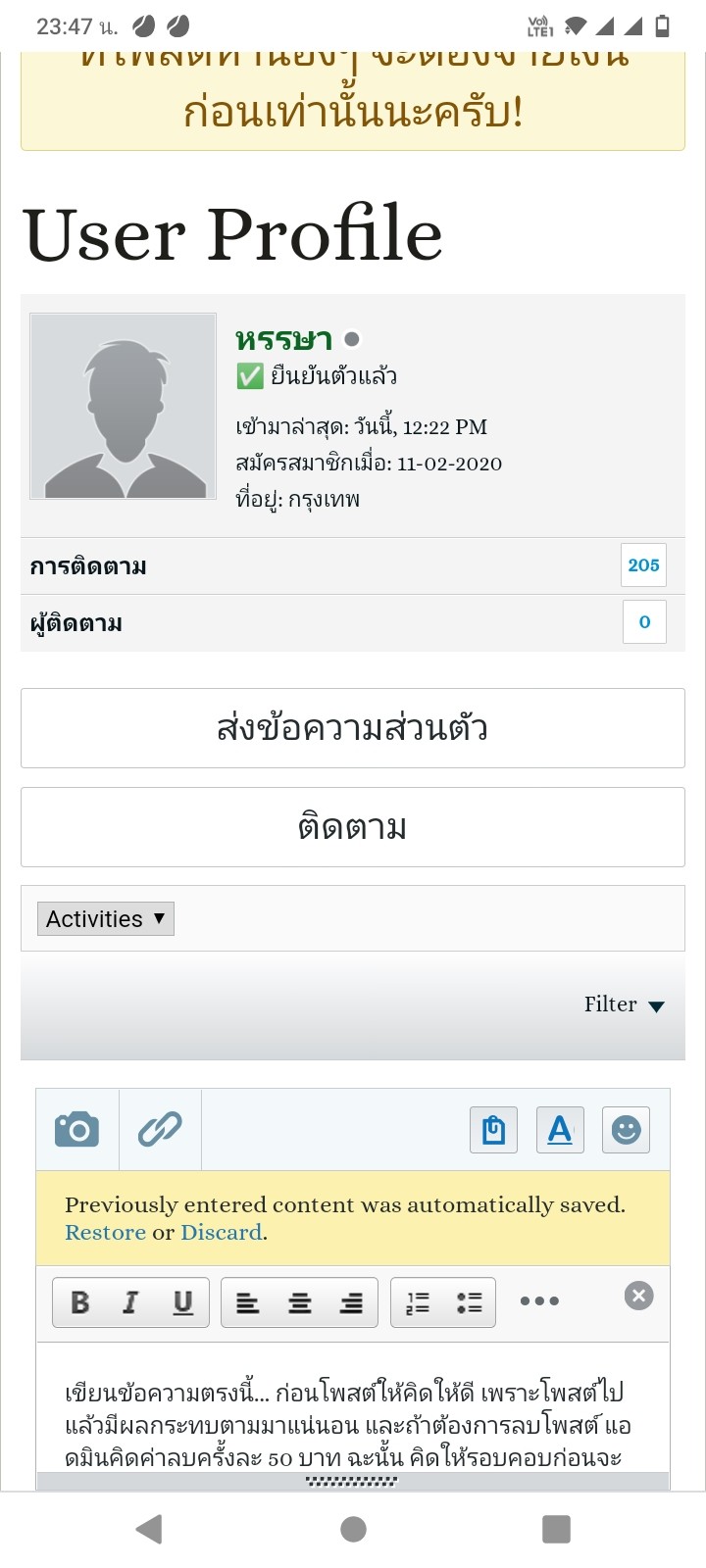Go back using the system back button
Viewport: 706px width, 1568px height.
(149, 1529)
